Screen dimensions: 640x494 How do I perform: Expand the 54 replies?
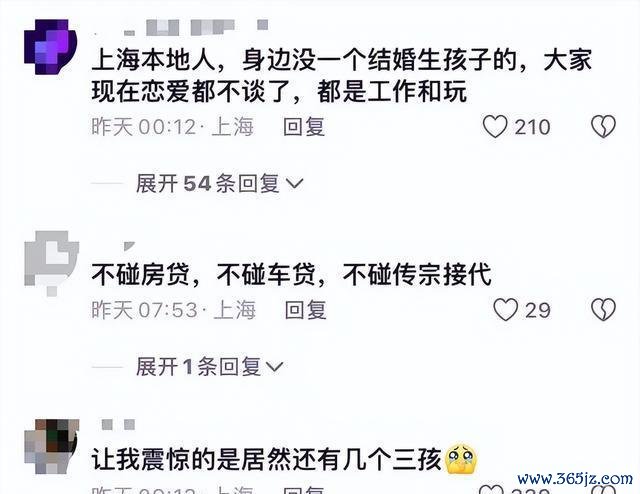[x=220, y=183]
